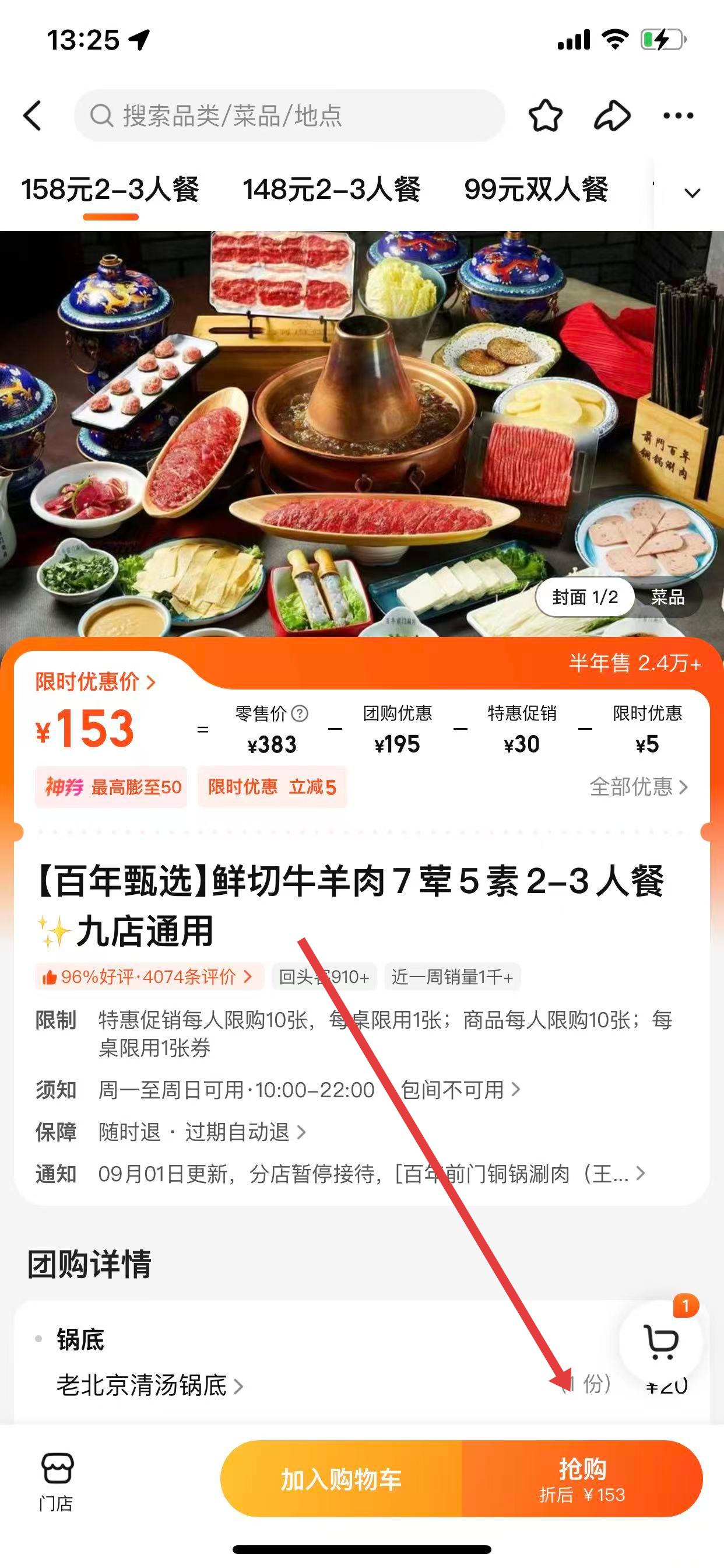Open the floating shopping cart
The width and height of the screenshot is (724, 1568).
(x=660, y=1342)
